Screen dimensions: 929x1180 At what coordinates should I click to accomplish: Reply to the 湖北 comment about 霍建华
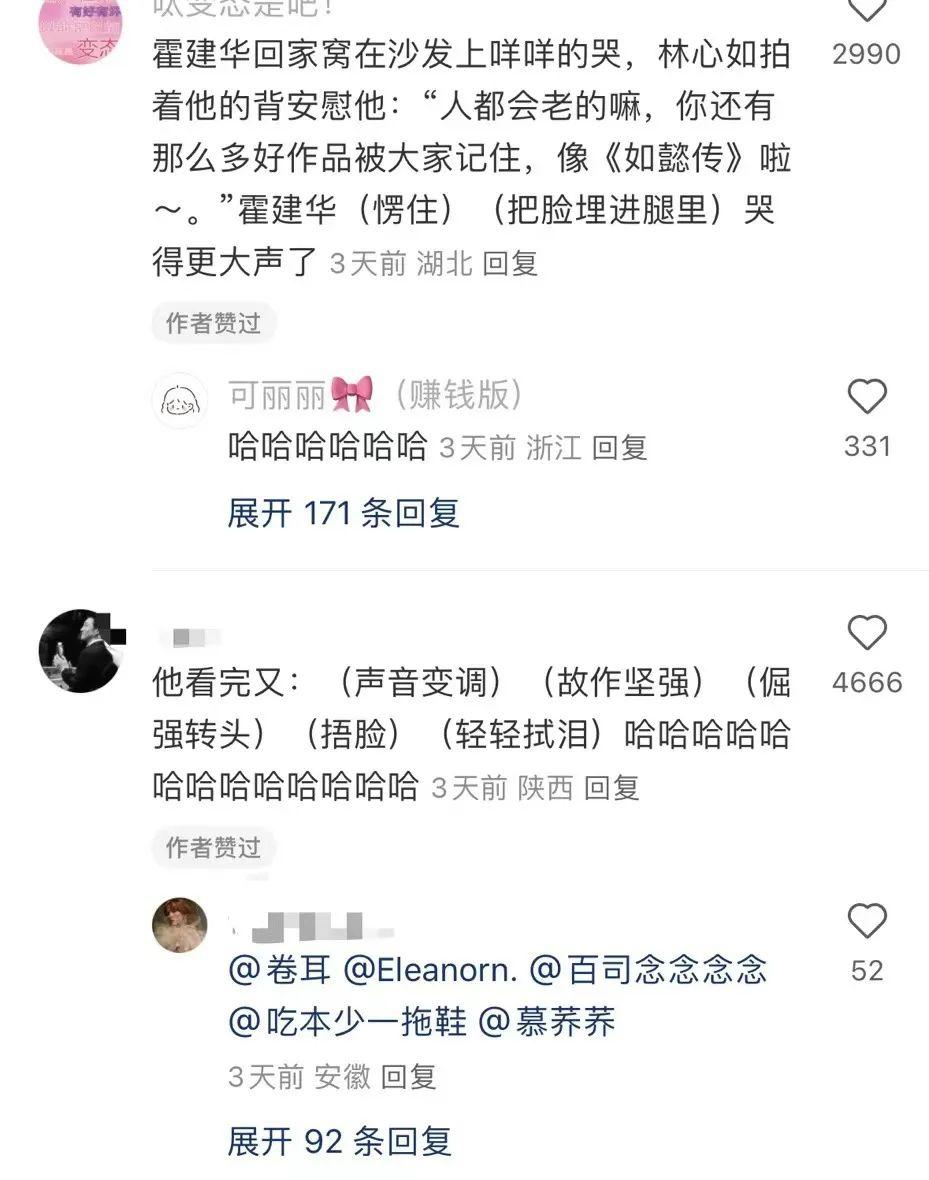[510, 263]
